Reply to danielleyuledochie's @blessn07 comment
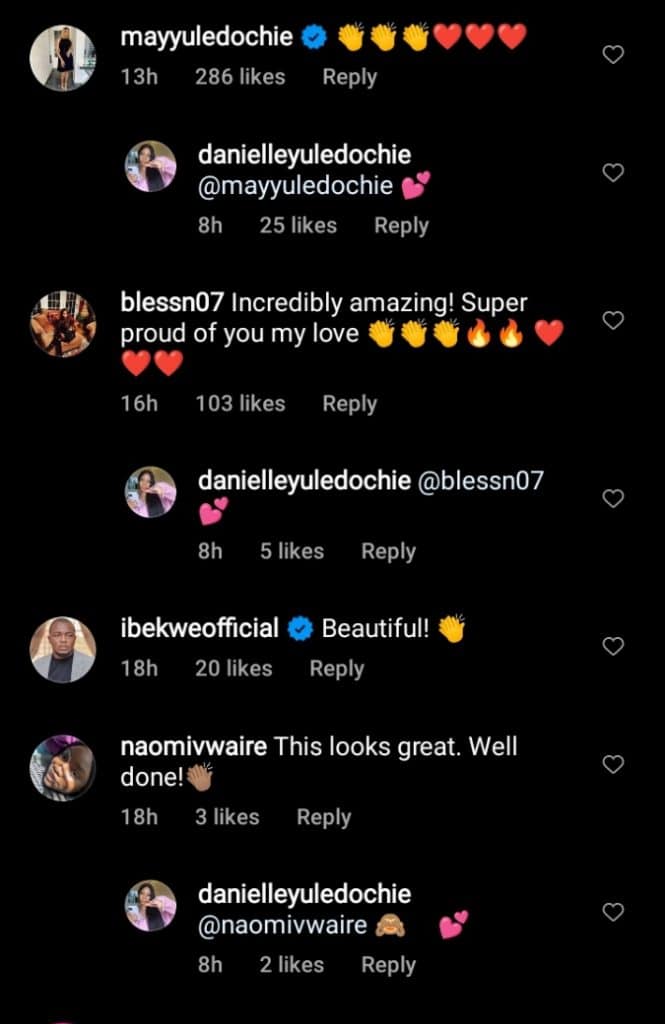Image resolution: width=665 pixels, height=1024 pixels. tap(388, 551)
